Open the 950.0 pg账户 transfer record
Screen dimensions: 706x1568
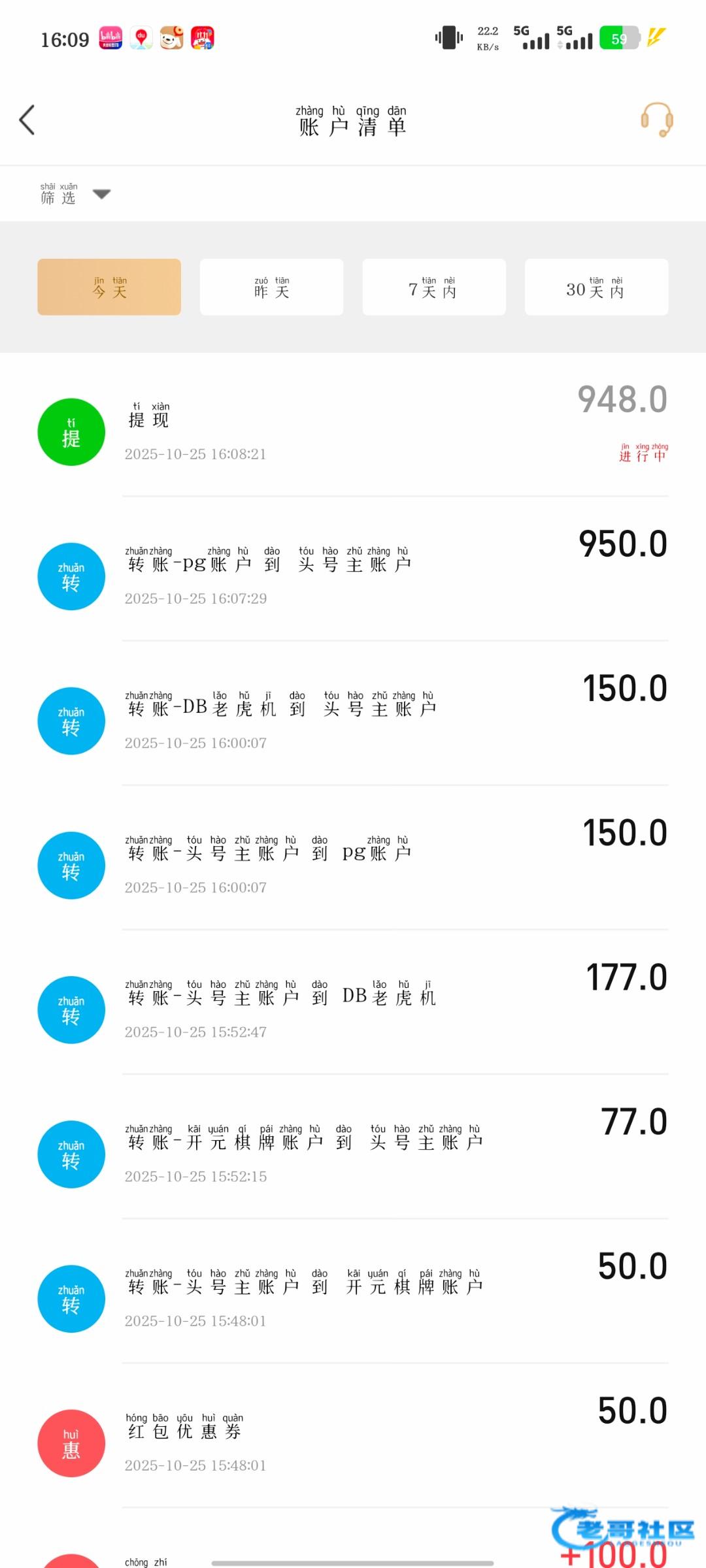353,576
